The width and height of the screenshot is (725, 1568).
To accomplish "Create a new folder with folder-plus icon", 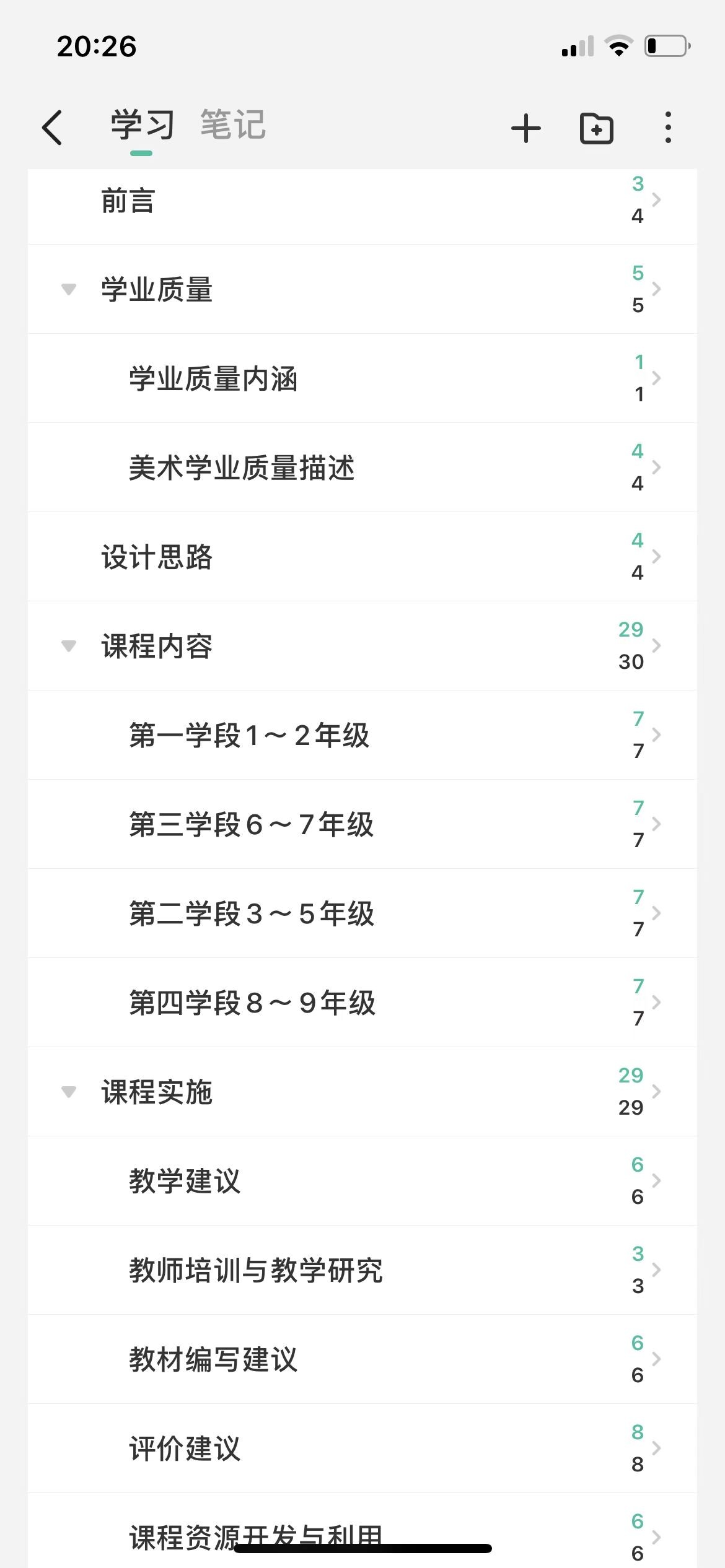I will click(x=596, y=128).
